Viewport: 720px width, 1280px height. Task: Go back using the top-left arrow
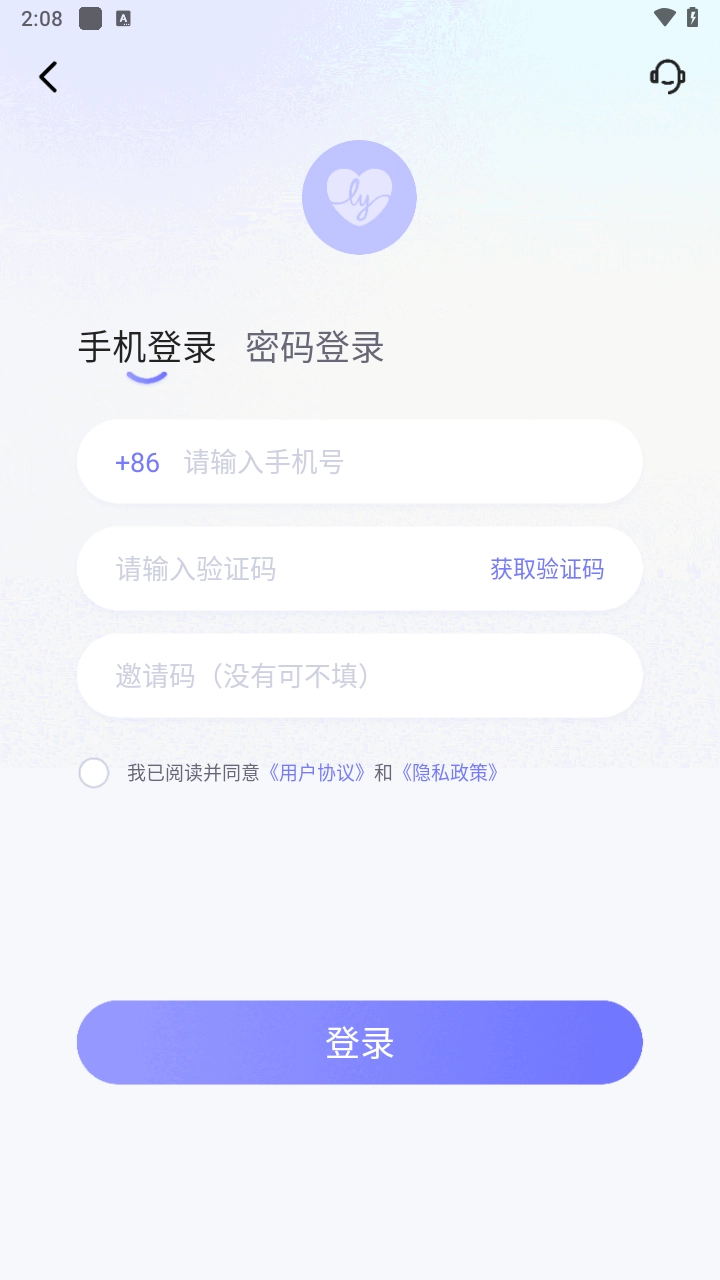coord(48,77)
